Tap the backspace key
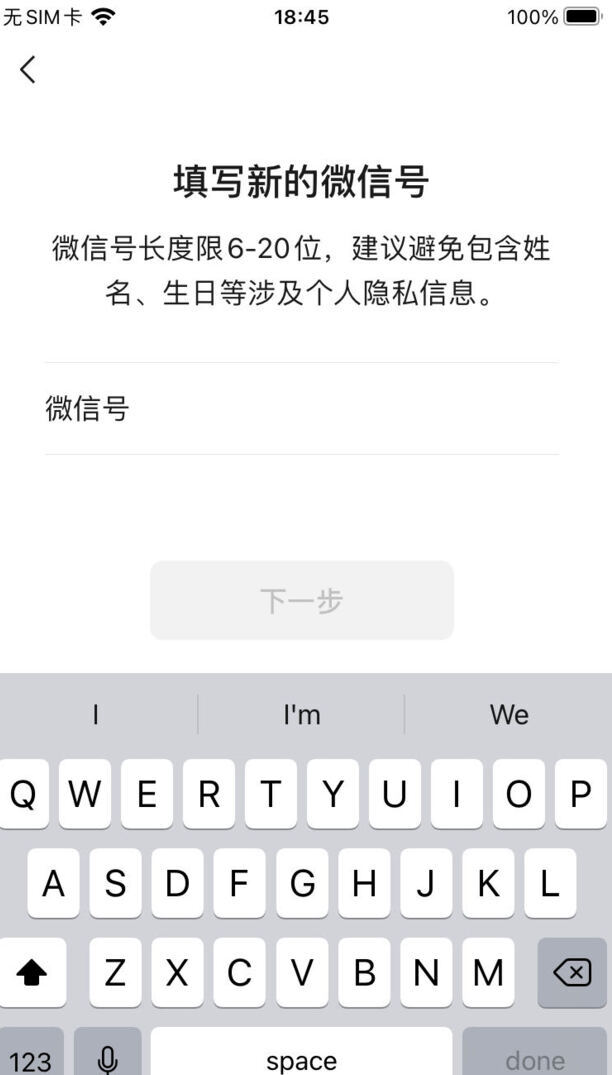Viewport: 612px width, 1075px height. click(572, 972)
